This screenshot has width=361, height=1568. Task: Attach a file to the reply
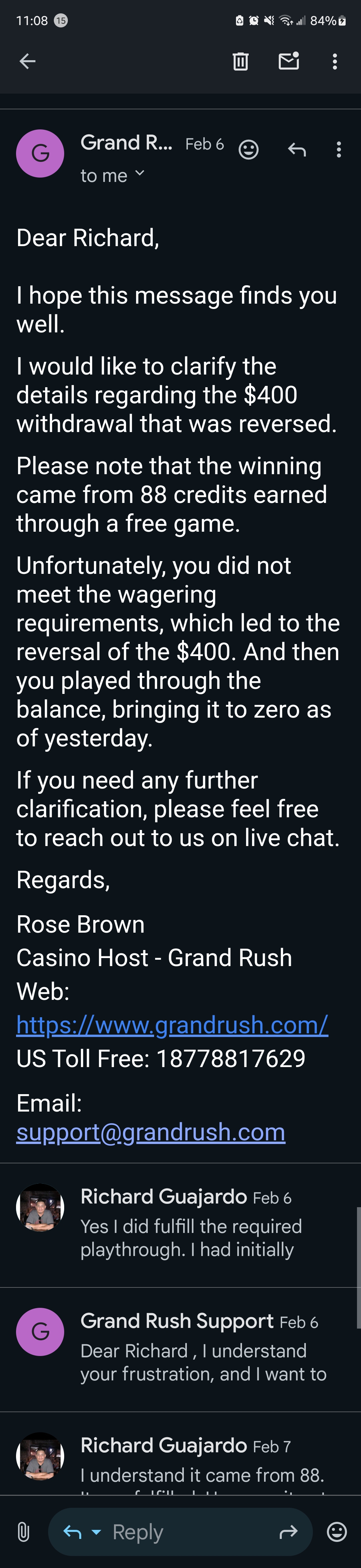(x=23, y=1532)
